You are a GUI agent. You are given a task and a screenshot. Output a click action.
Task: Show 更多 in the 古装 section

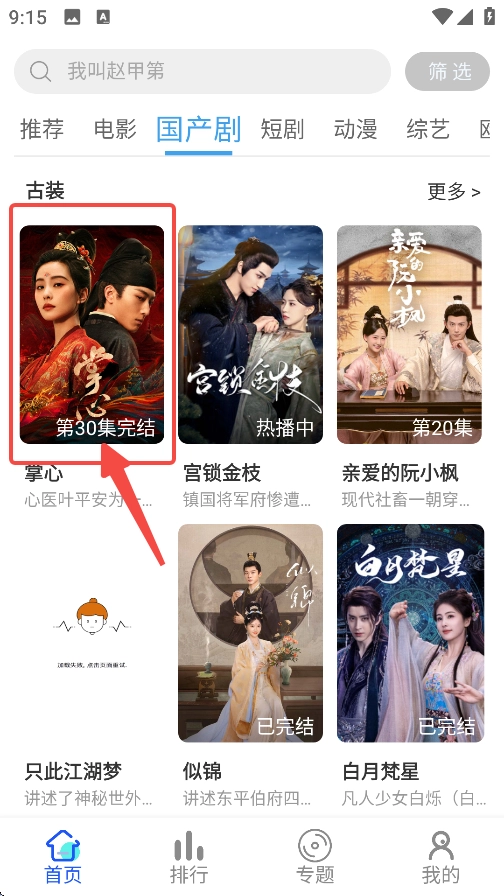coord(454,191)
